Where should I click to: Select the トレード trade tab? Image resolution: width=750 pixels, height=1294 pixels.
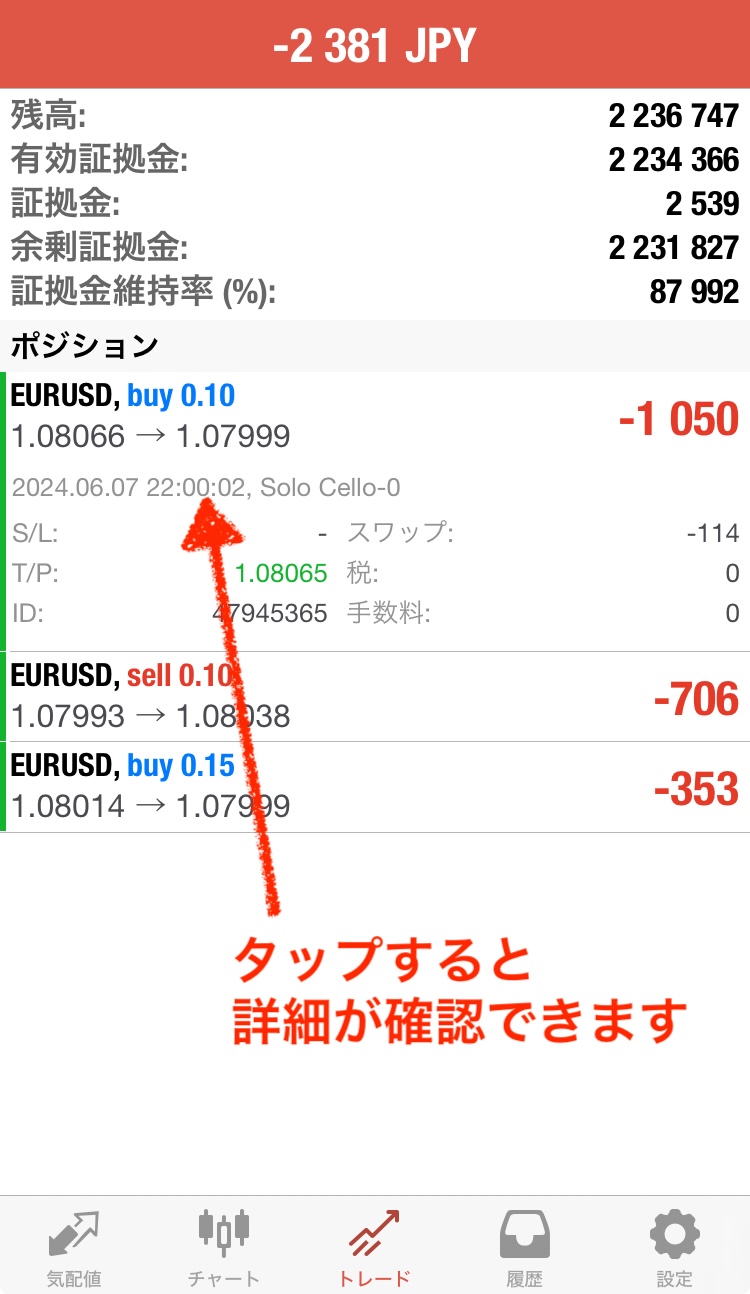[x=374, y=1246]
